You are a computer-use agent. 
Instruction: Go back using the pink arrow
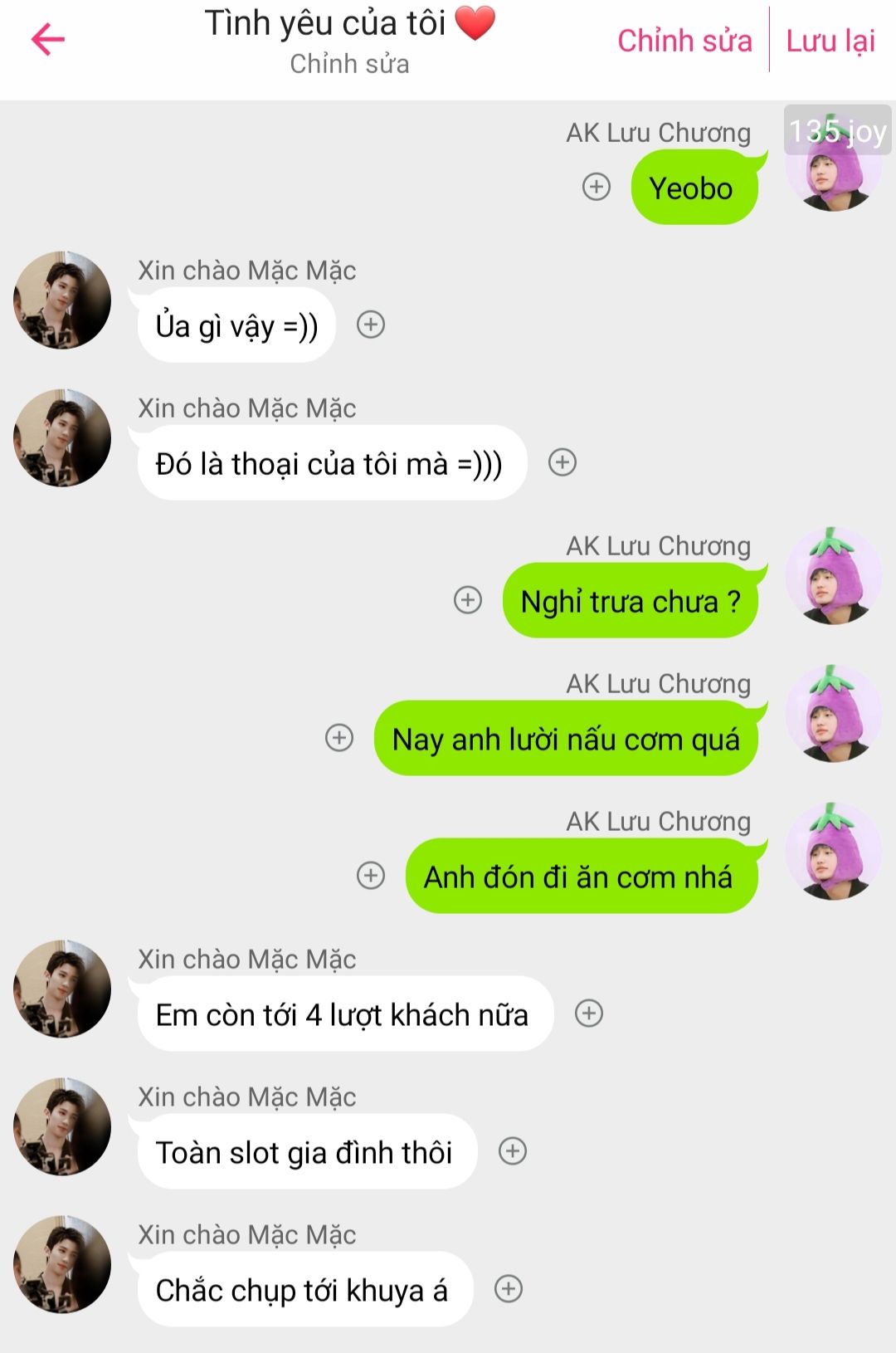[x=48, y=40]
